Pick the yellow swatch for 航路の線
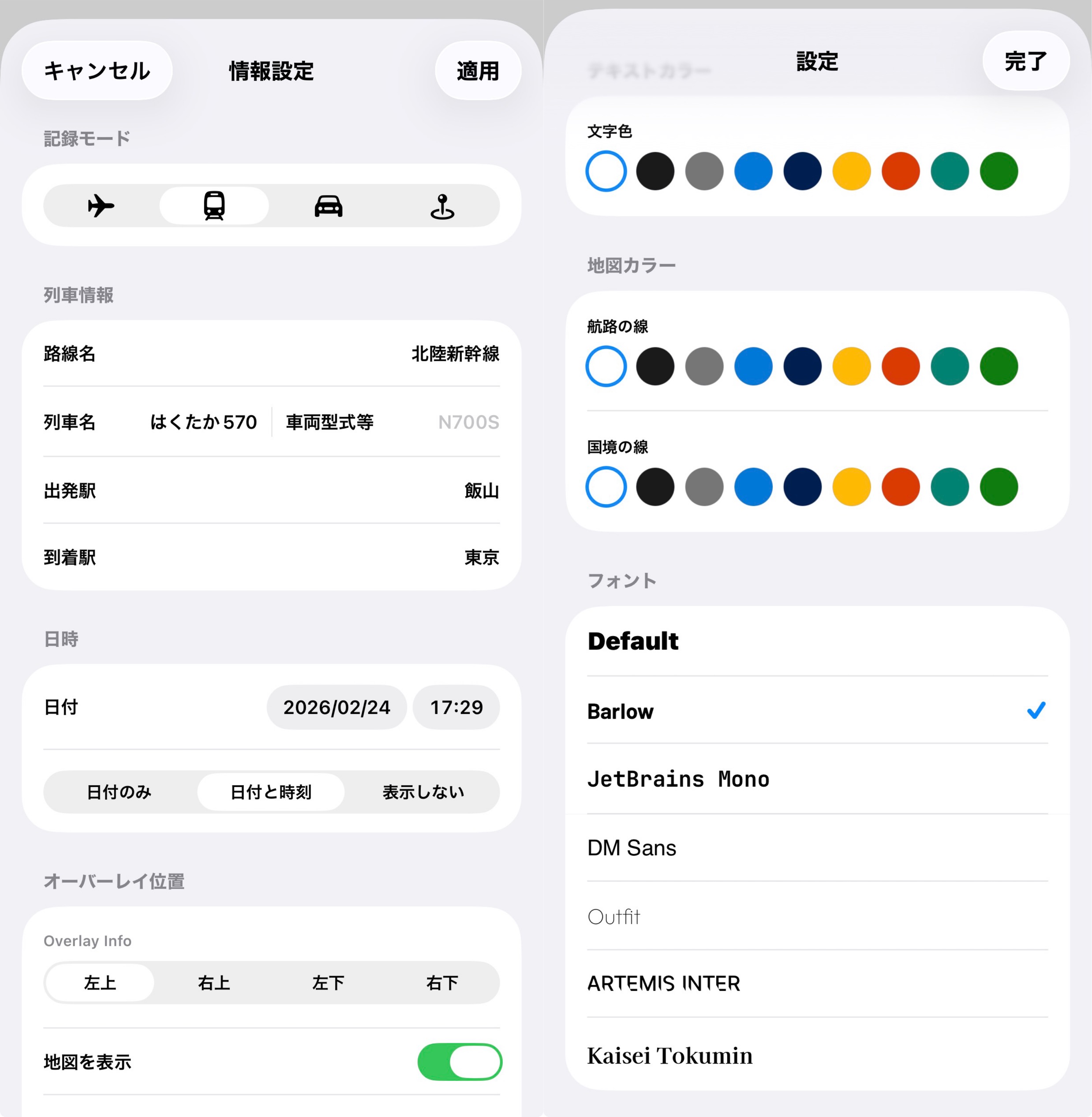Screen dimensions: 1092x1117 tap(852, 366)
